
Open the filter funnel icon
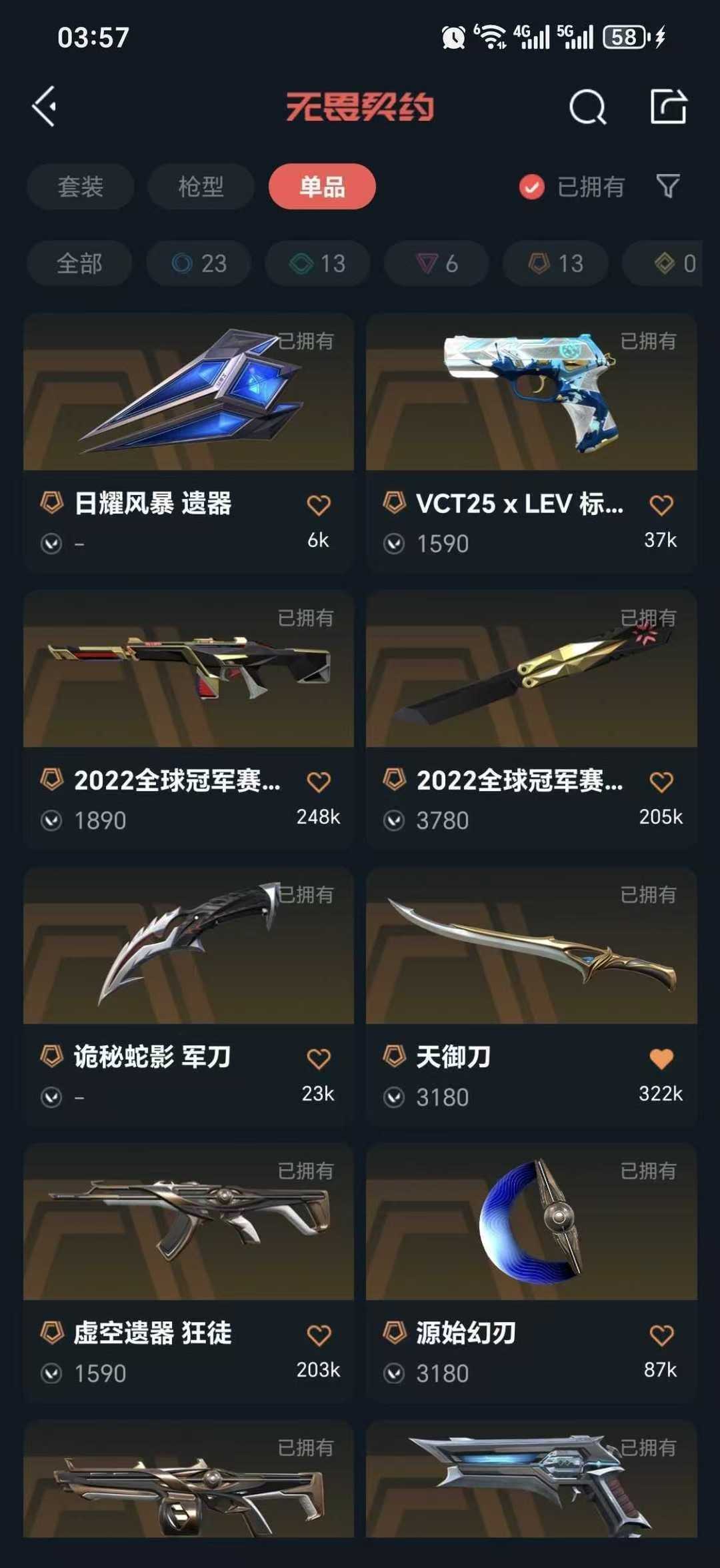(x=667, y=186)
